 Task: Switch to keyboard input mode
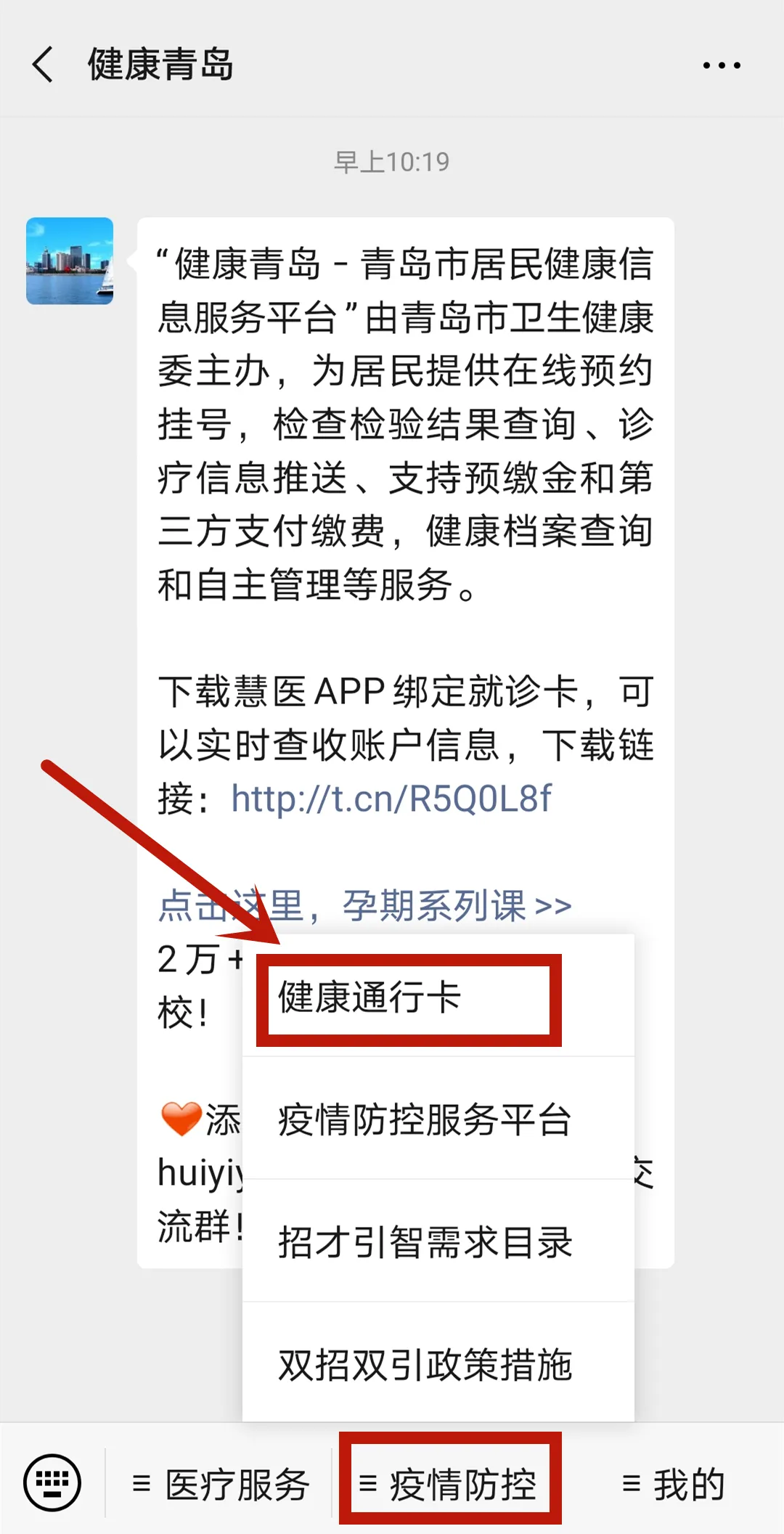(x=52, y=1482)
